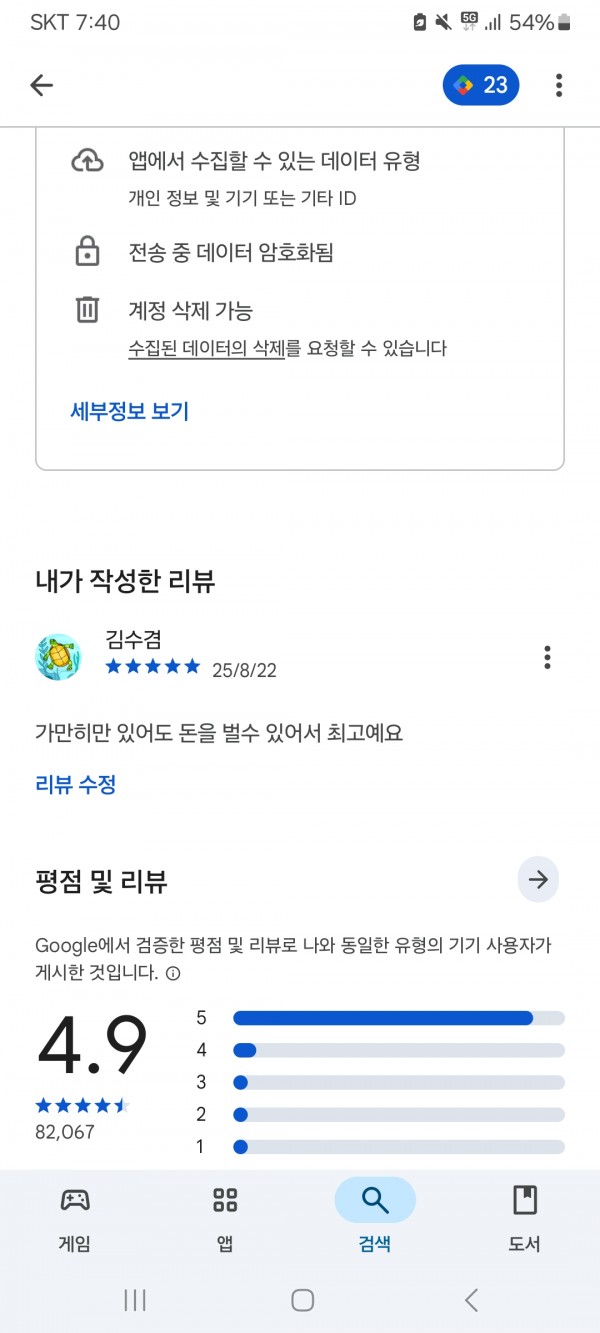Open the overflow menu in the top bar
Viewport: 600px width, 1333px height.
[559, 86]
